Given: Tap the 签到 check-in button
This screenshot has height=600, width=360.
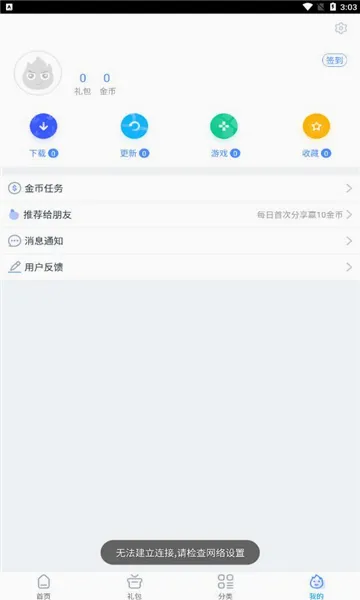Looking at the screenshot, I should (334, 60).
